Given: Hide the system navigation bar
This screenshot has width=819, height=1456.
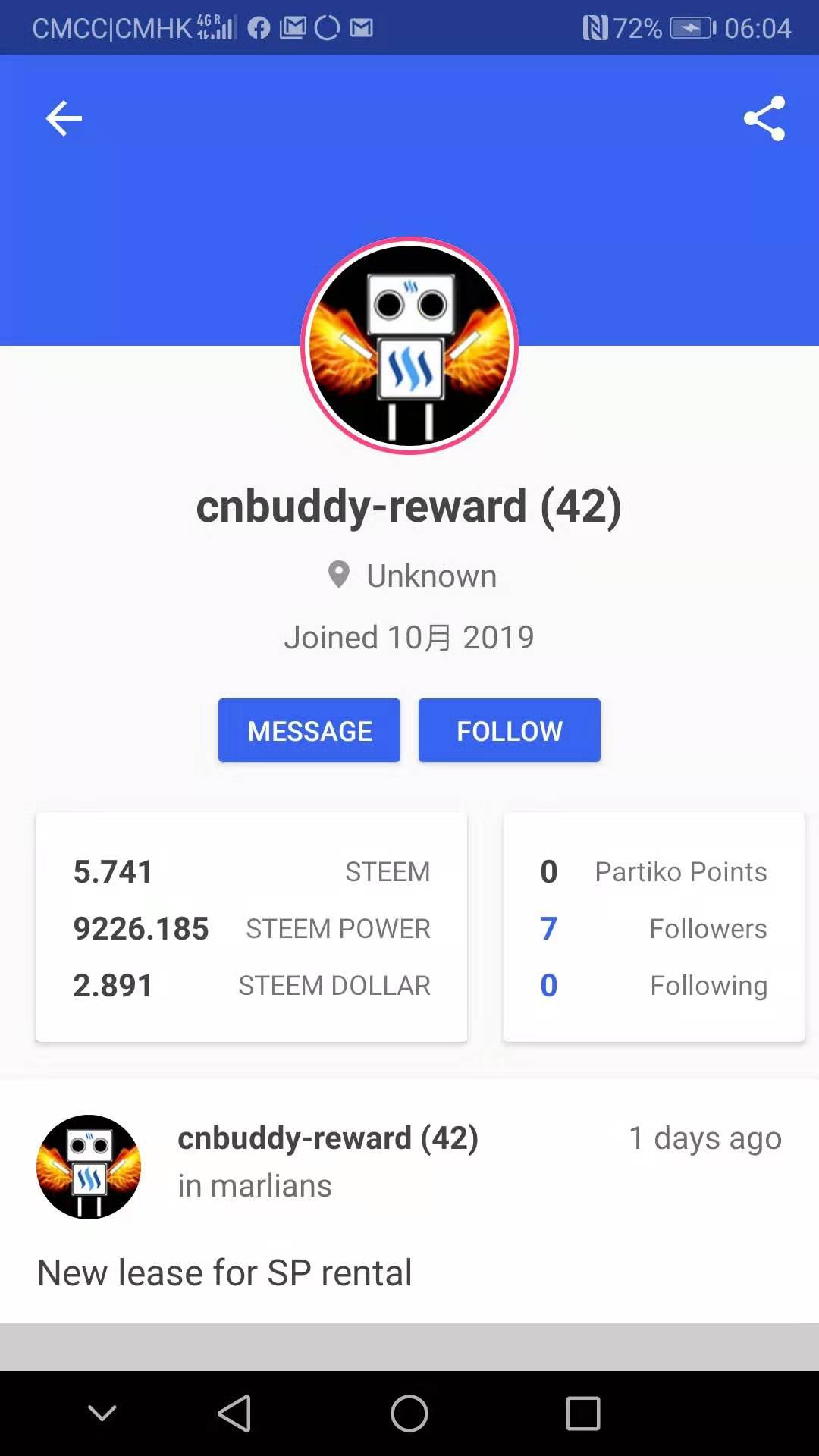Looking at the screenshot, I should [x=102, y=1414].
